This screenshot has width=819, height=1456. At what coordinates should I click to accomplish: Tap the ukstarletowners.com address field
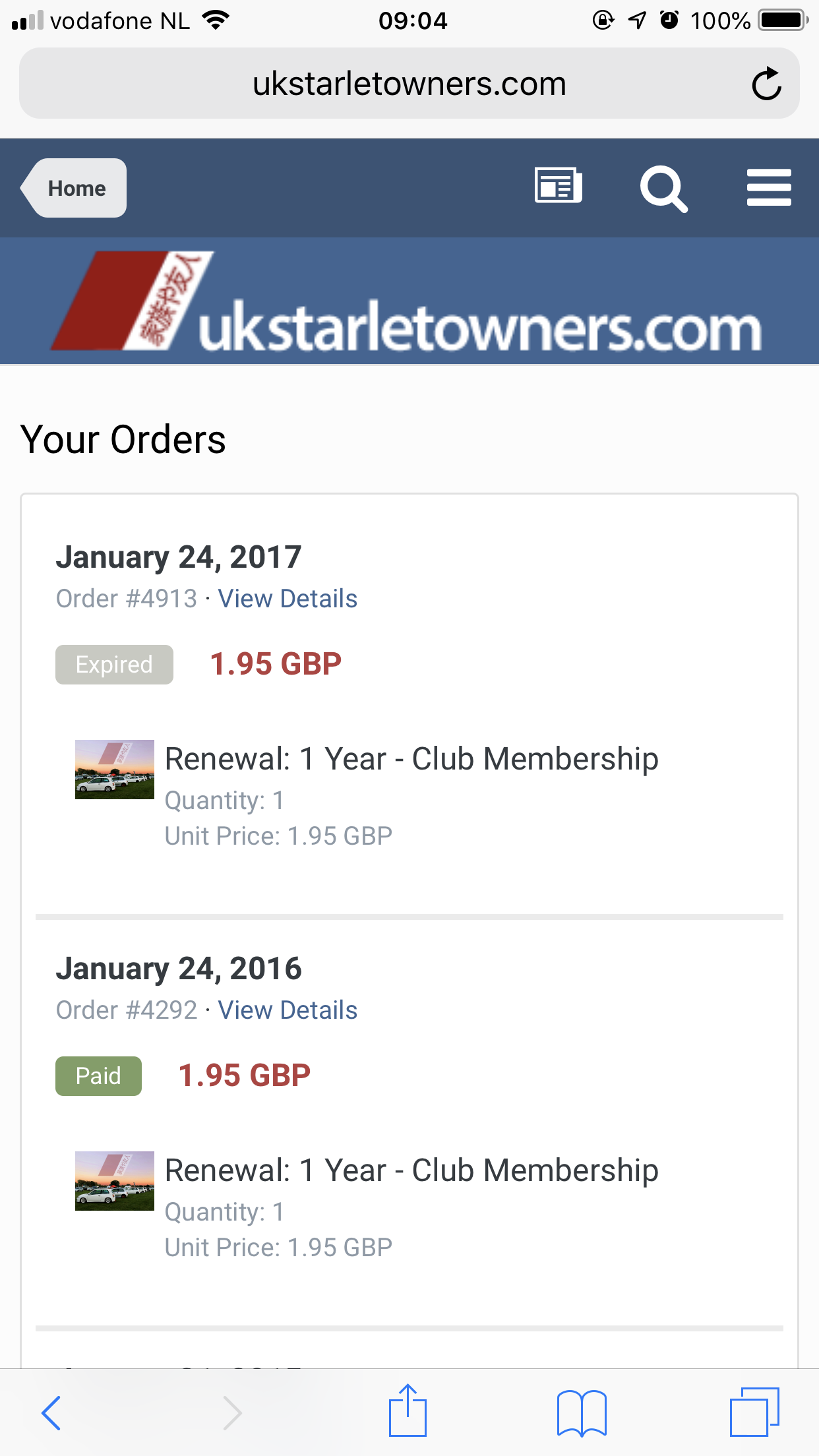point(409,84)
